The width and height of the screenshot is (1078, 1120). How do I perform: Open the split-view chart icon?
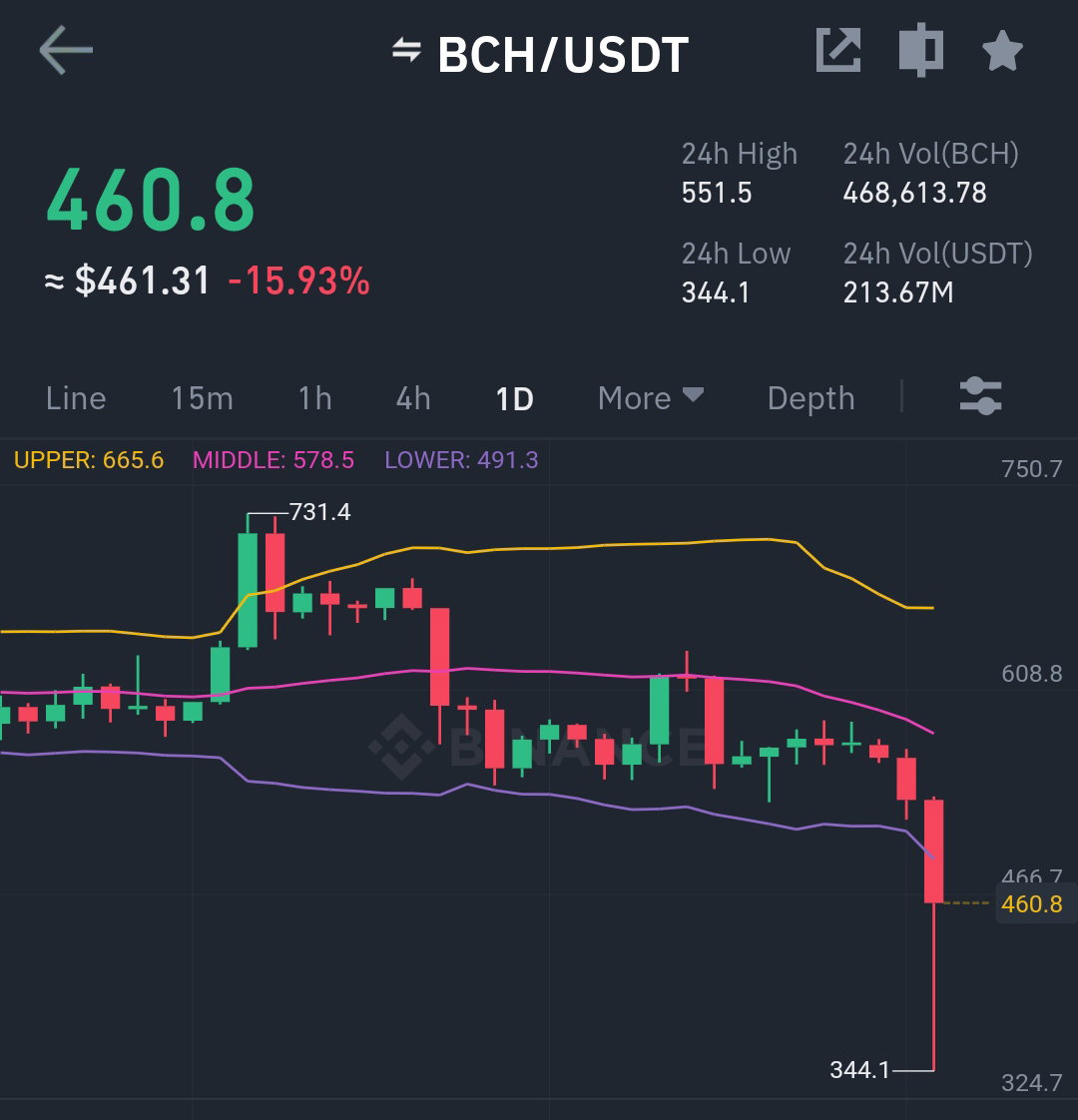point(921,50)
